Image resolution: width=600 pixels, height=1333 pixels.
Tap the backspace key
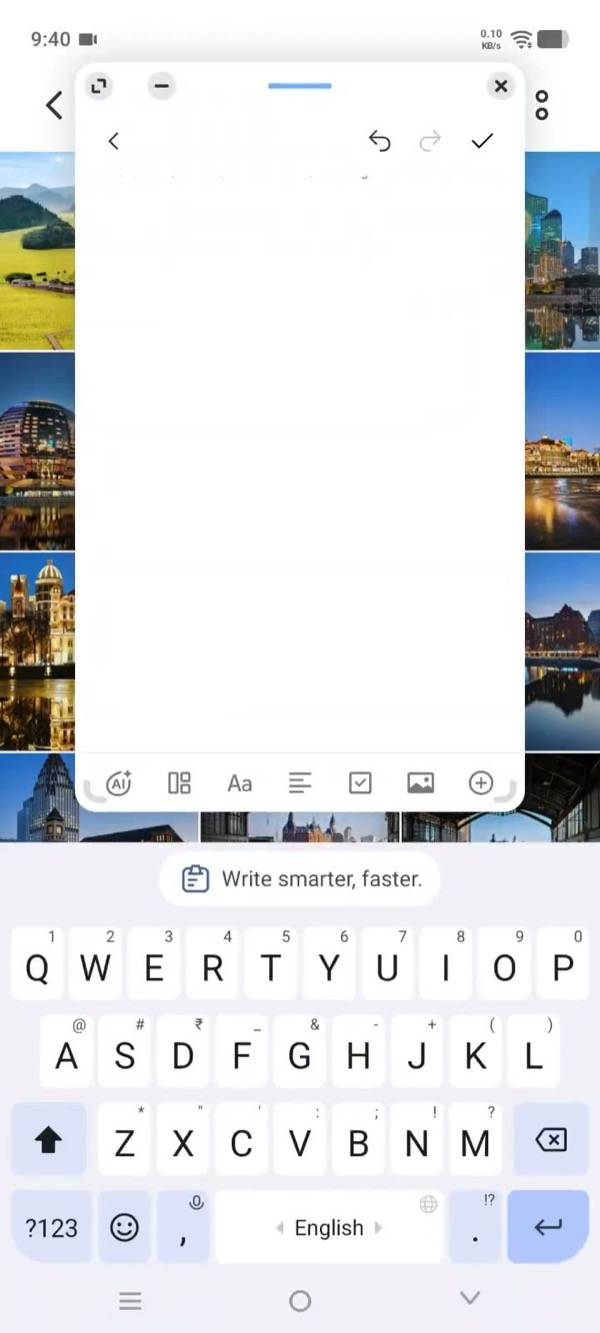550,1140
